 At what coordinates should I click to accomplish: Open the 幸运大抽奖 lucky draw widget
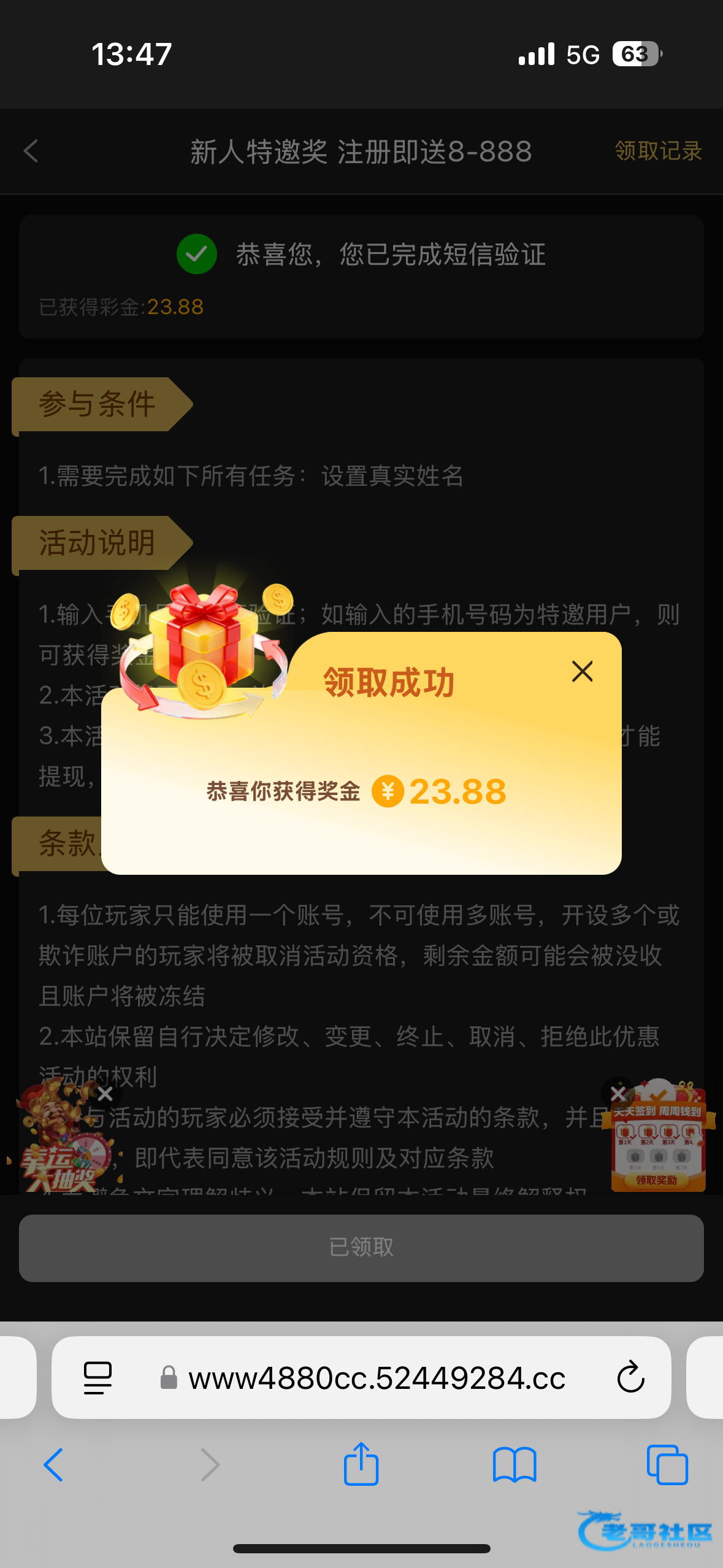pyautogui.click(x=61, y=1153)
